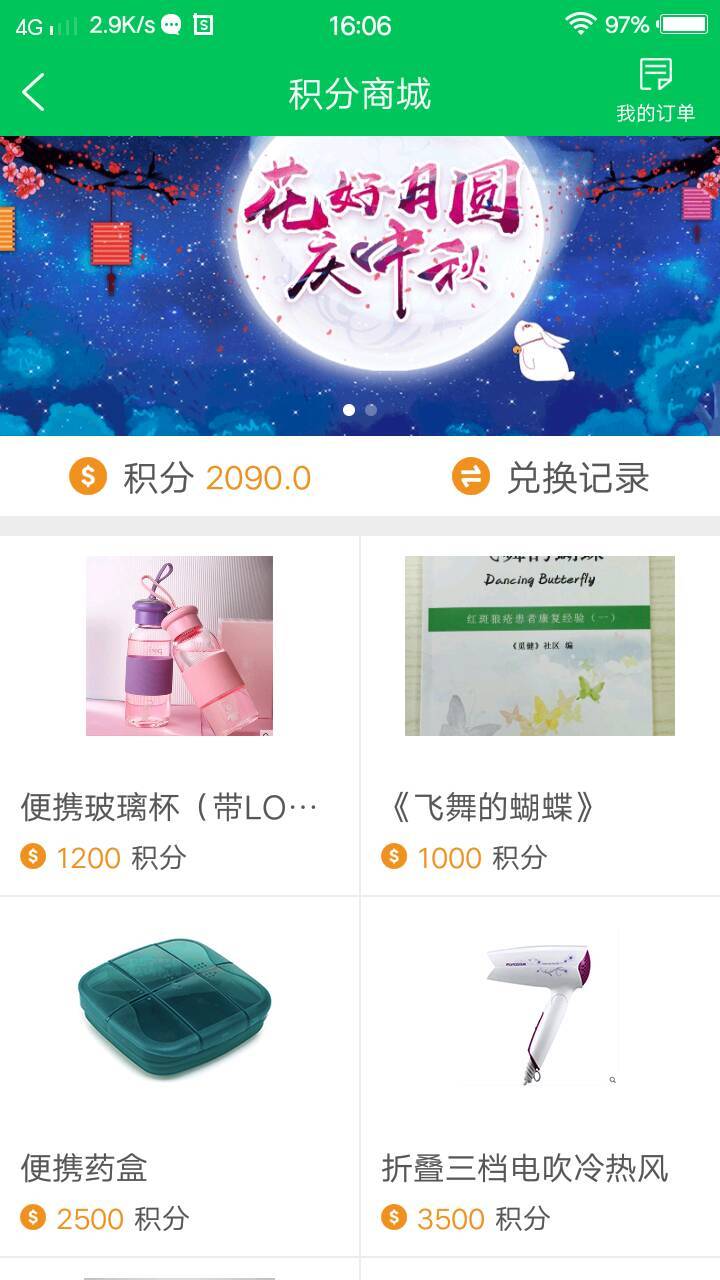The width and height of the screenshot is (720, 1280).
Task: View the 兑换记录 exchange history
Action: tap(550, 477)
